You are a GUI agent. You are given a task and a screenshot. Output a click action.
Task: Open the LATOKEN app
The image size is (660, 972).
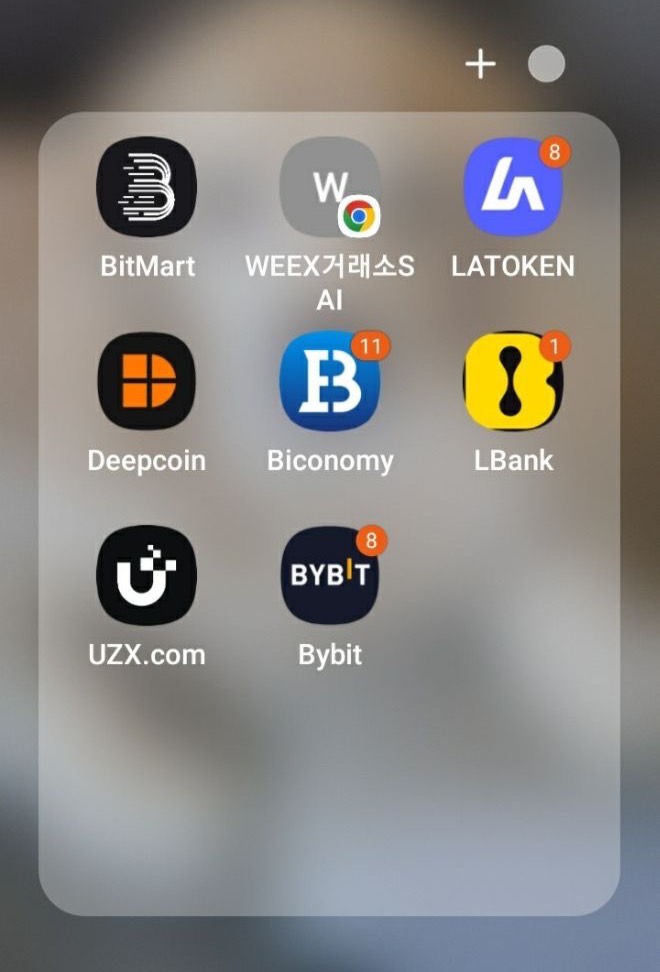pyautogui.click(x=513, y=187)
